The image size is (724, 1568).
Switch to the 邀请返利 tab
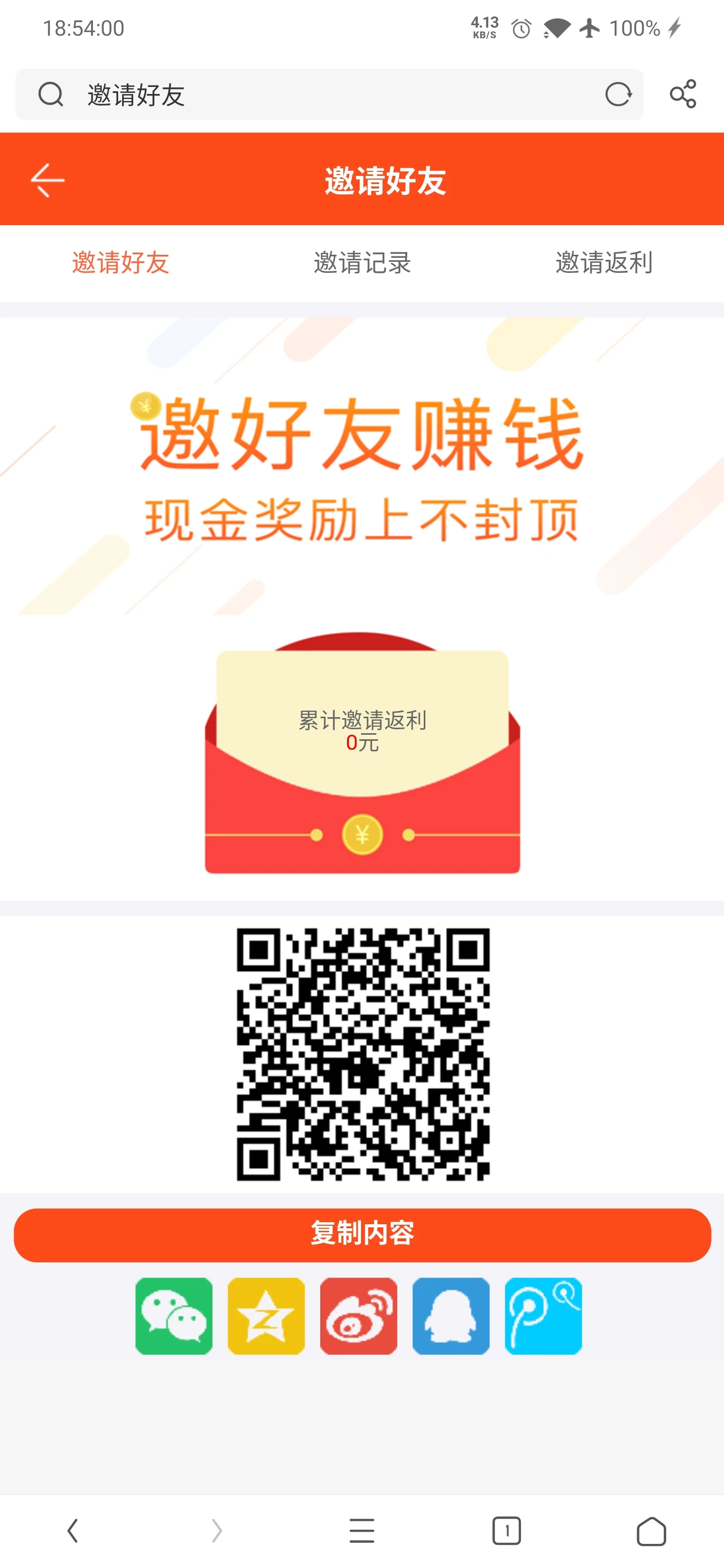tap(604, 263)
